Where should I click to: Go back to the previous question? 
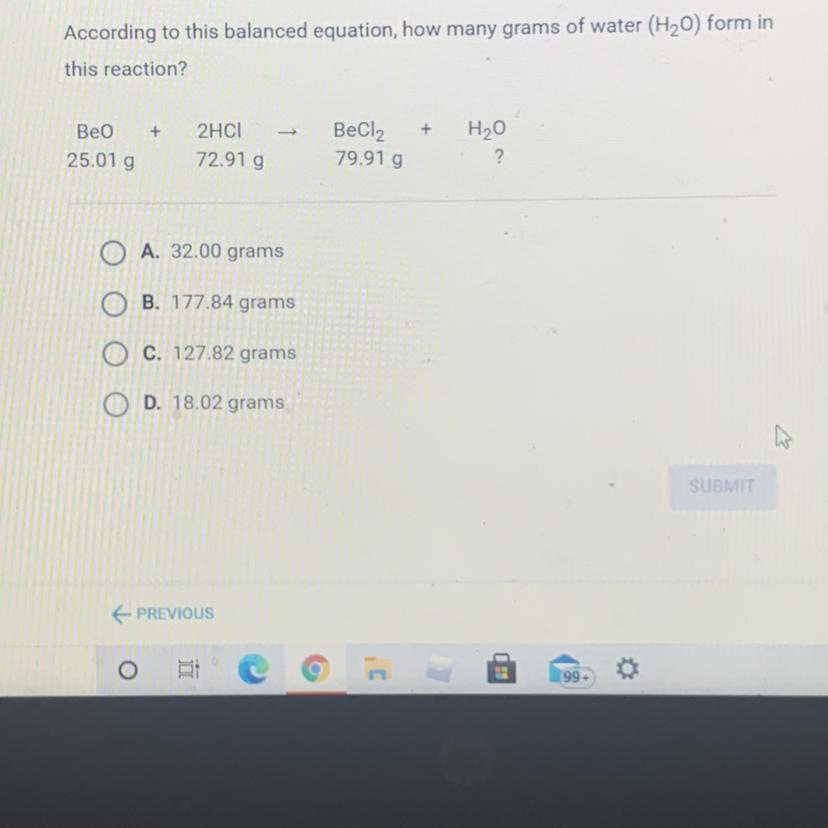(x=163, y=614)
